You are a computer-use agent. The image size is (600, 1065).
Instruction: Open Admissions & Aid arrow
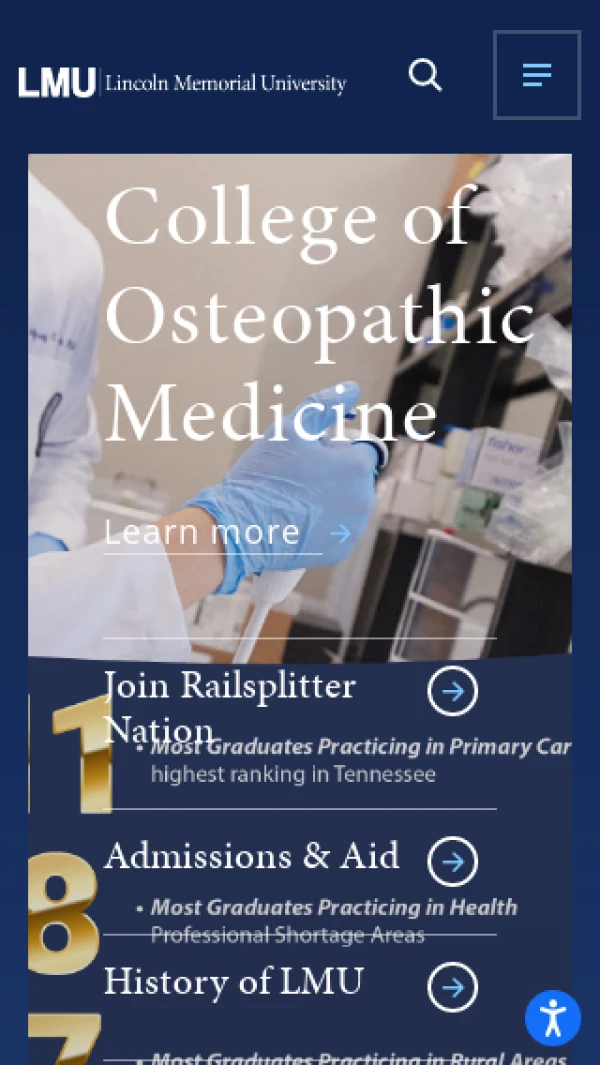(453, 862)
